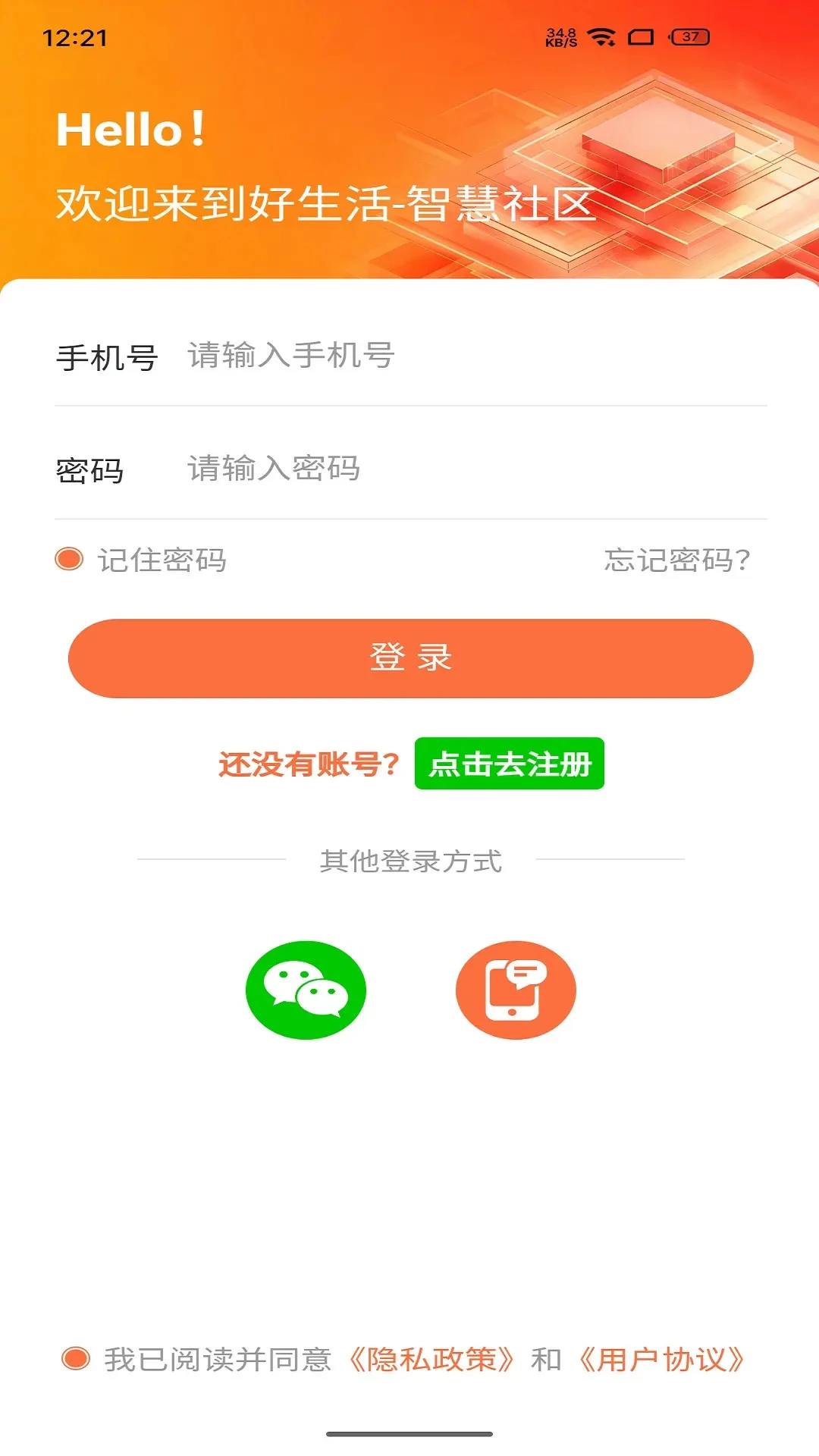Tap the orange 登录 login button
This screenshot has height=1456, width=819.
click(x=410, y=658)
